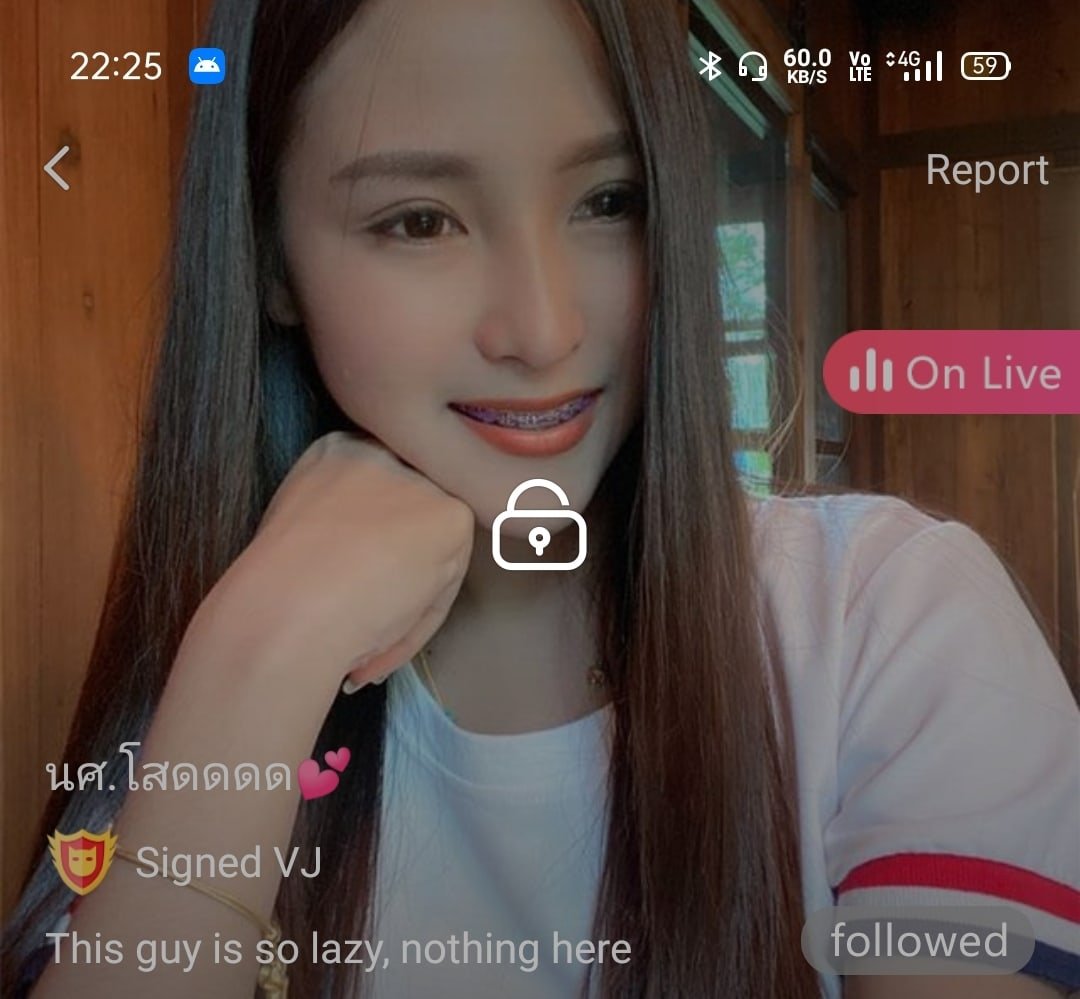Image resolution: width=1080 pixels, height=999 pixels.
Task: Tap the lock icon on the photo
Action: coord(539,525)
